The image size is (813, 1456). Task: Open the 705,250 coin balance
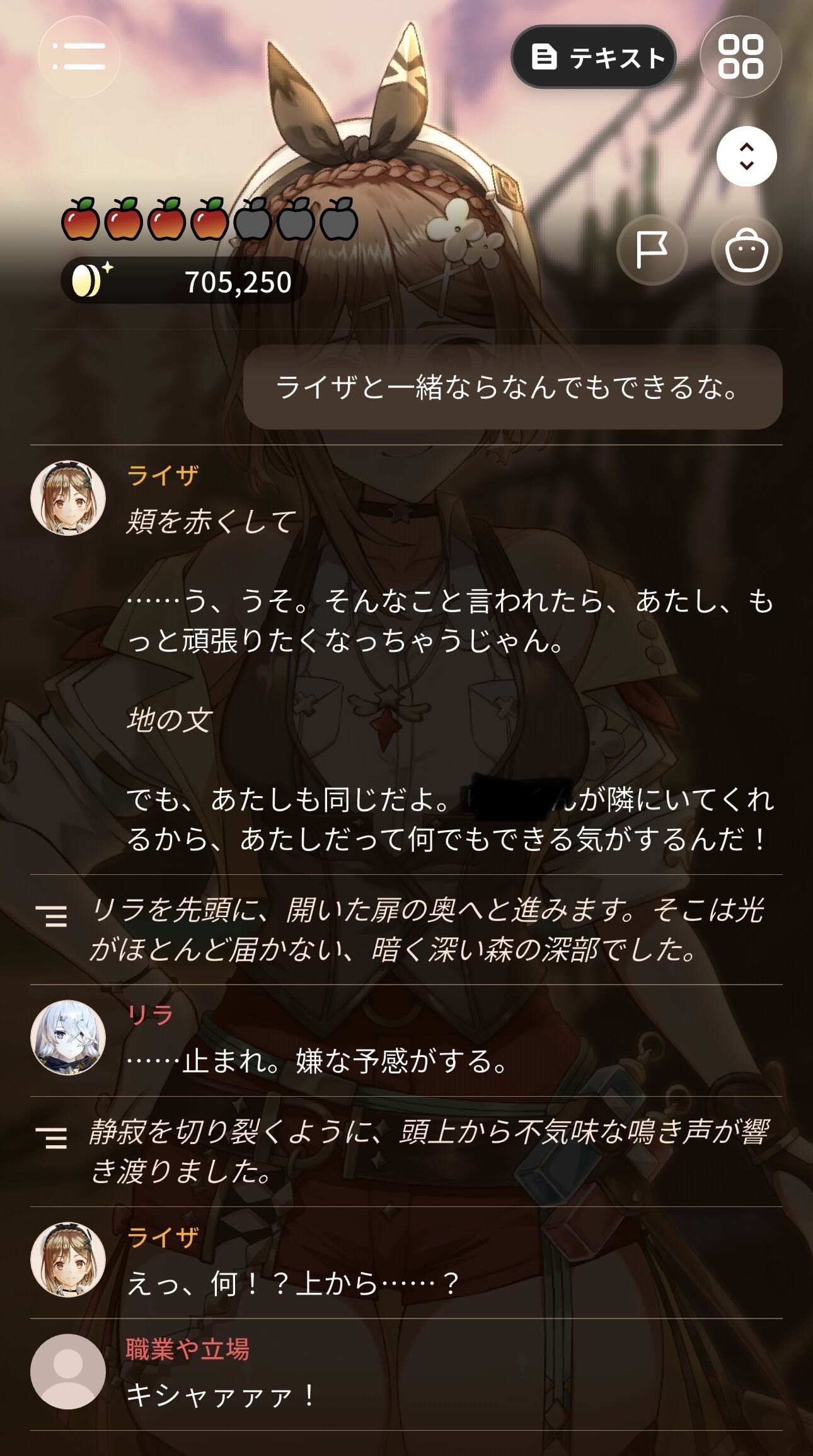[x=184, y=281]
